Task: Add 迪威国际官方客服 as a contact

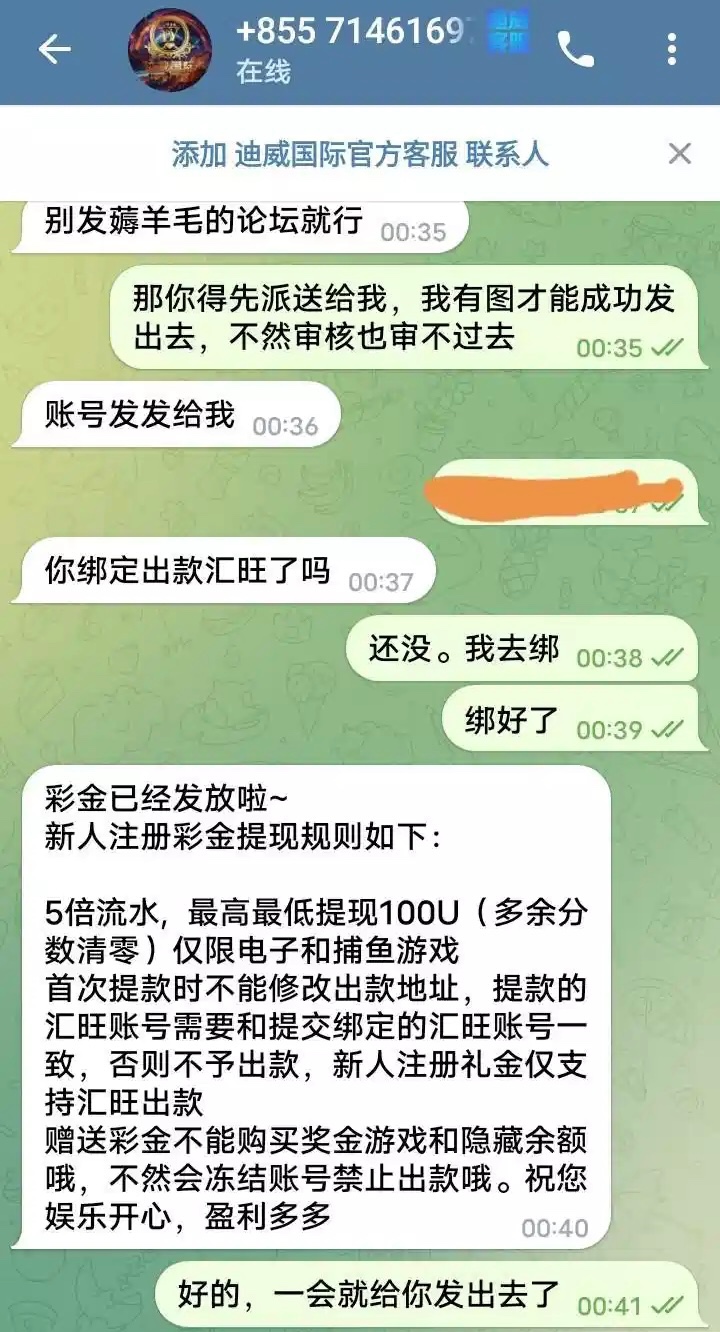Action: pyautogui.click(x=360, y=154)
